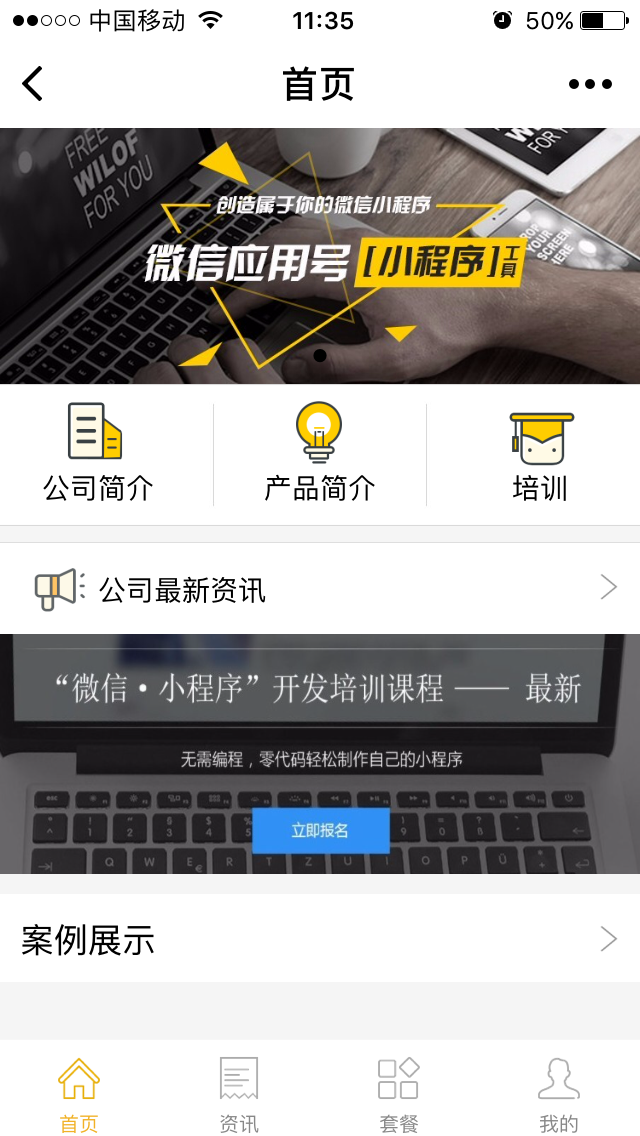Switch to the 套餐 packages tab
Viewport: 640px width, 1136px height.
pyautogui.click(x=399, y=1094)
